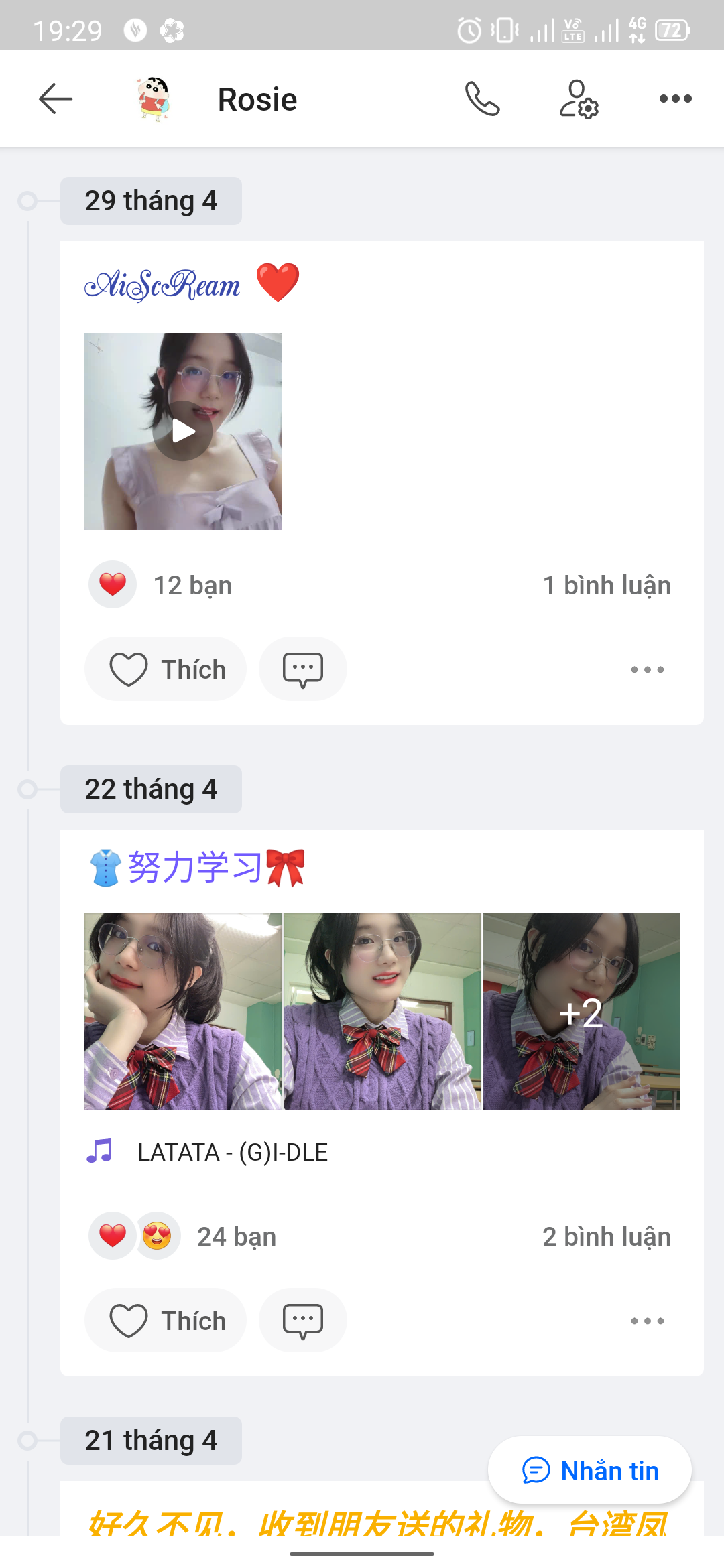Open the header overflow menu
This screenshot has height=1568, width=724.
[675, 99]
